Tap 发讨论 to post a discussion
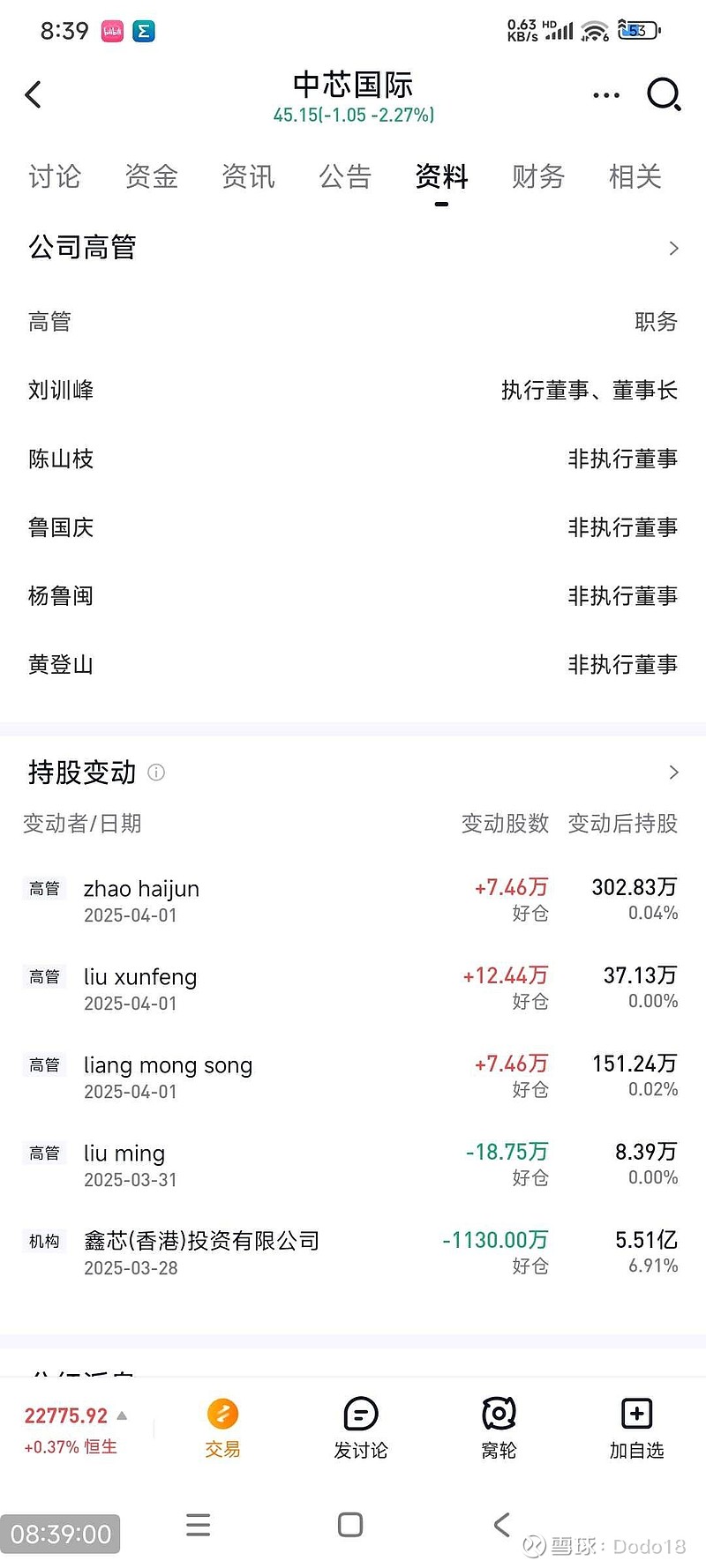The image size is (706, 1568). (x=360, y=1429)
